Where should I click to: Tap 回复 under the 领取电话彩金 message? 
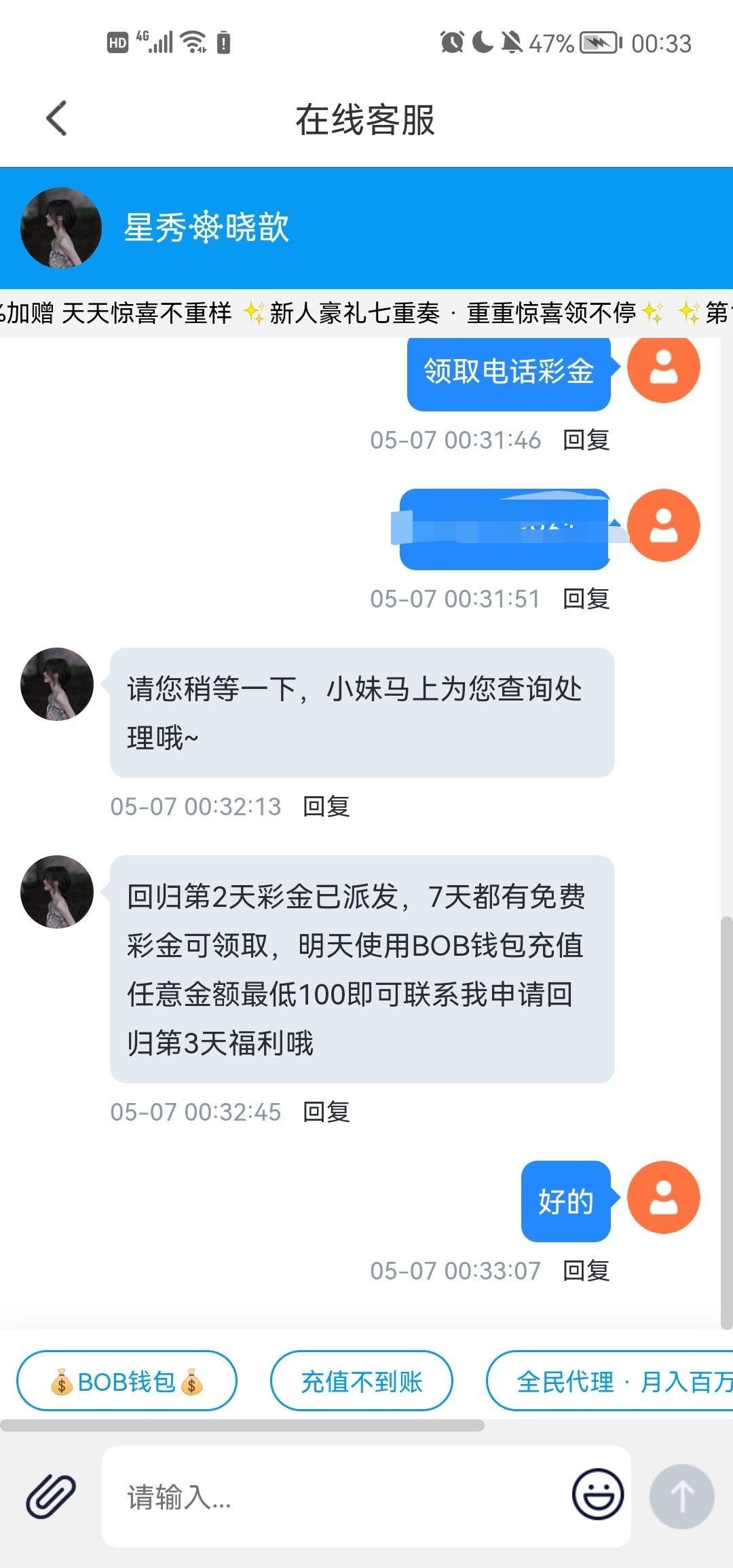pos(586,440)
